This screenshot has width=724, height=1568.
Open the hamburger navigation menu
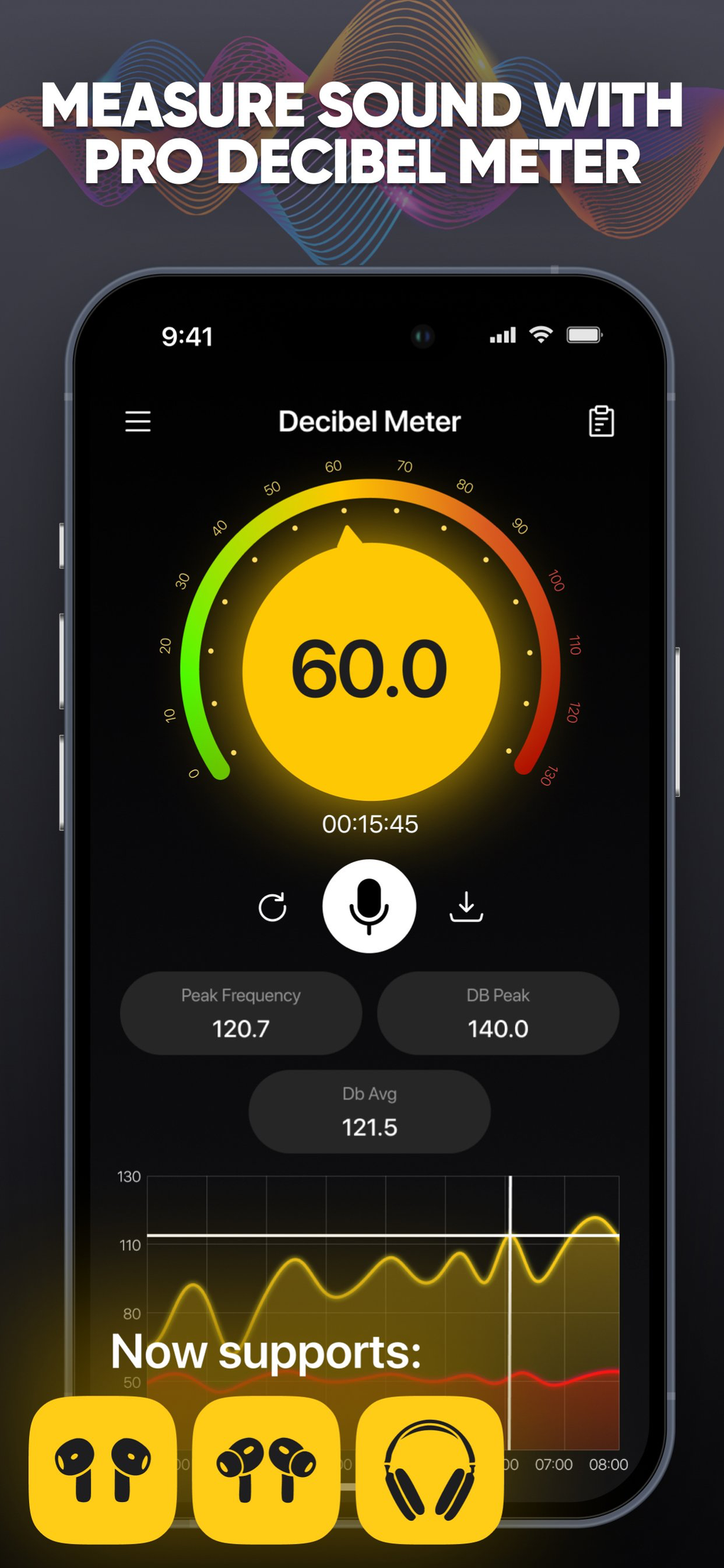click(138, 422)
